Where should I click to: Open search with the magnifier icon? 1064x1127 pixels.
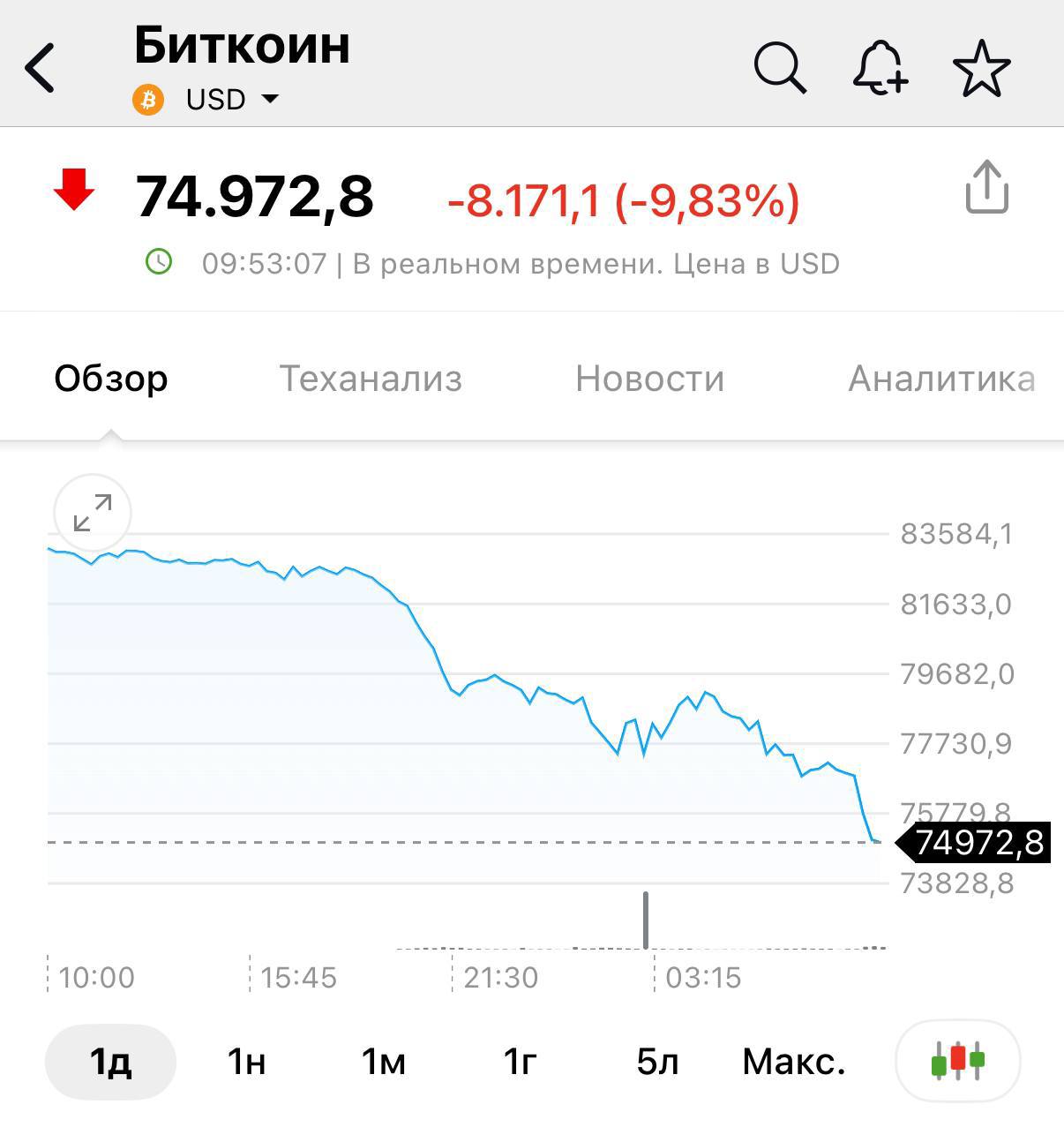(780, 67)
